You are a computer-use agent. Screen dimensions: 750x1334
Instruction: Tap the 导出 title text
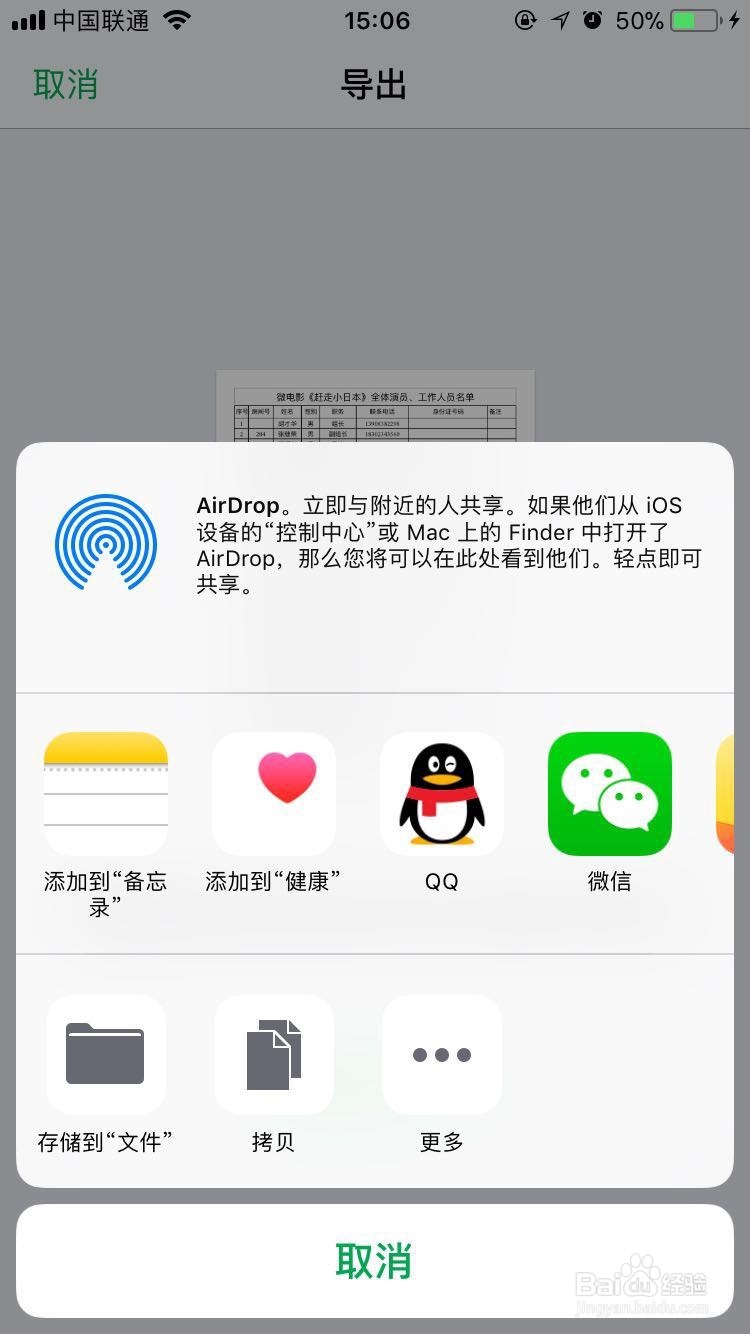[375, 85]
